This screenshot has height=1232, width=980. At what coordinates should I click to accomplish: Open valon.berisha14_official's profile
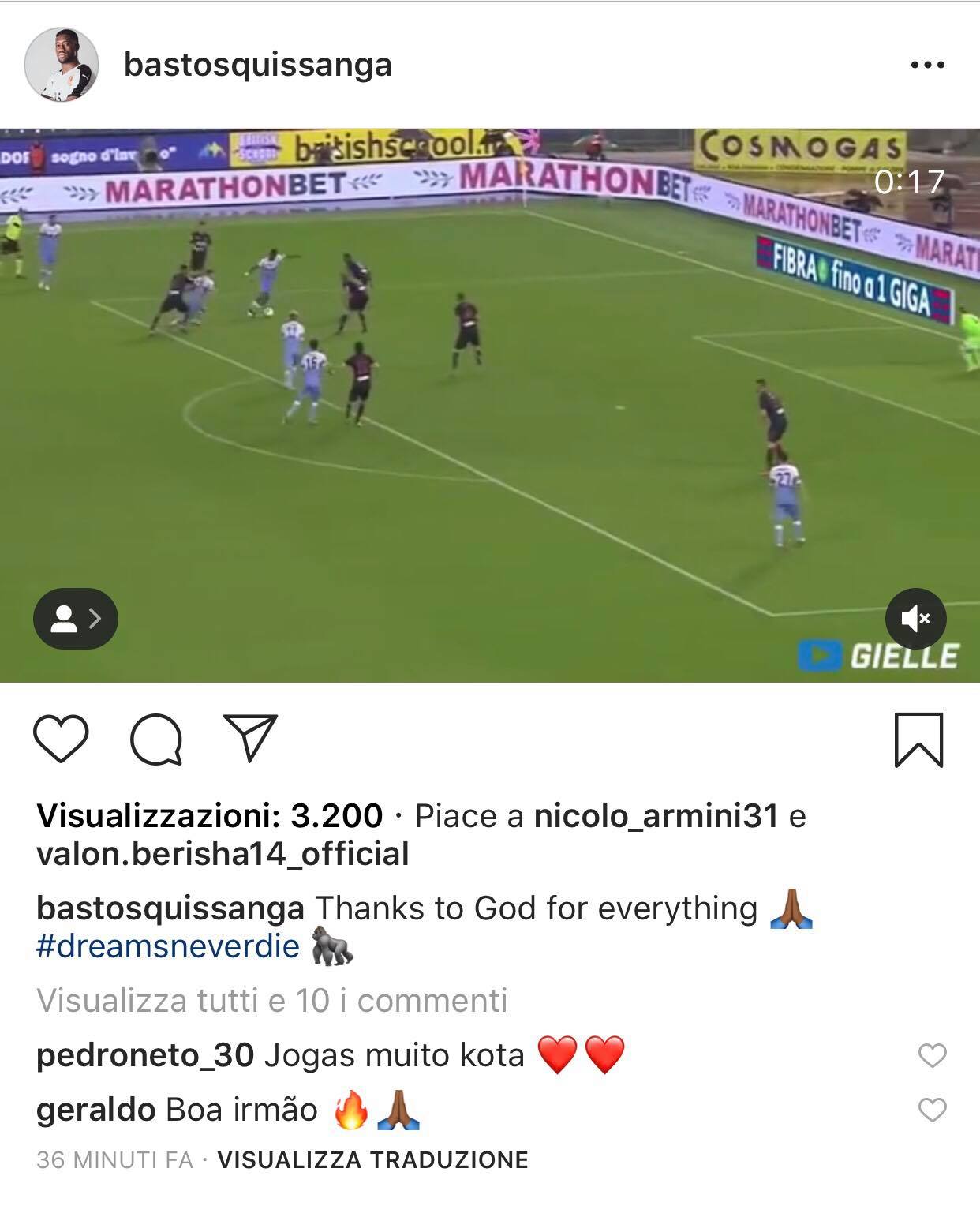(x=223, y=854)
